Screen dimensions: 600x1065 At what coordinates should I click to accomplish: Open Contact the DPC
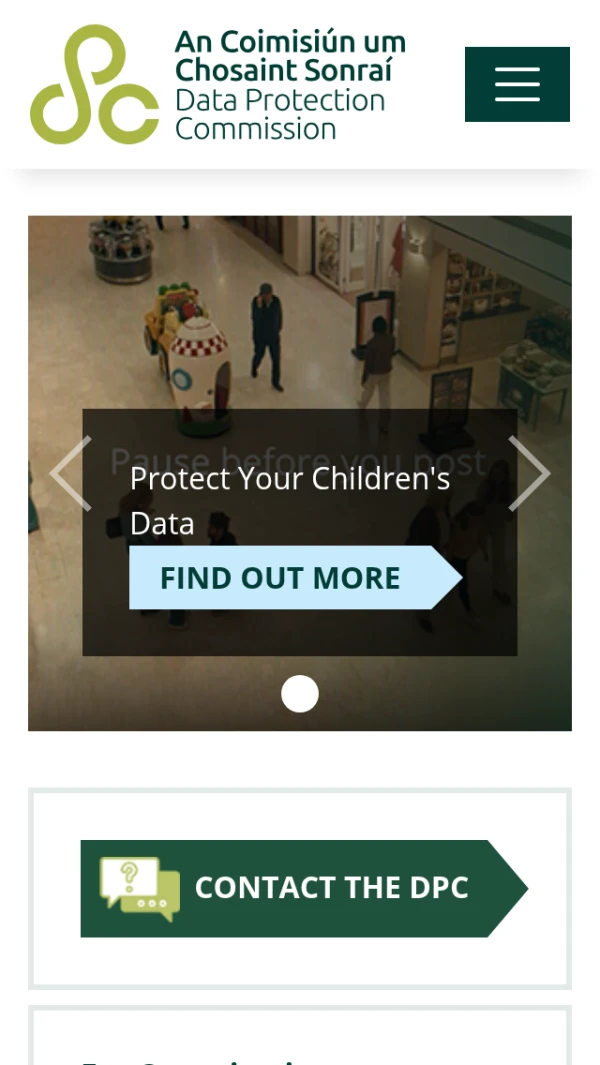(x=303, y=888)
